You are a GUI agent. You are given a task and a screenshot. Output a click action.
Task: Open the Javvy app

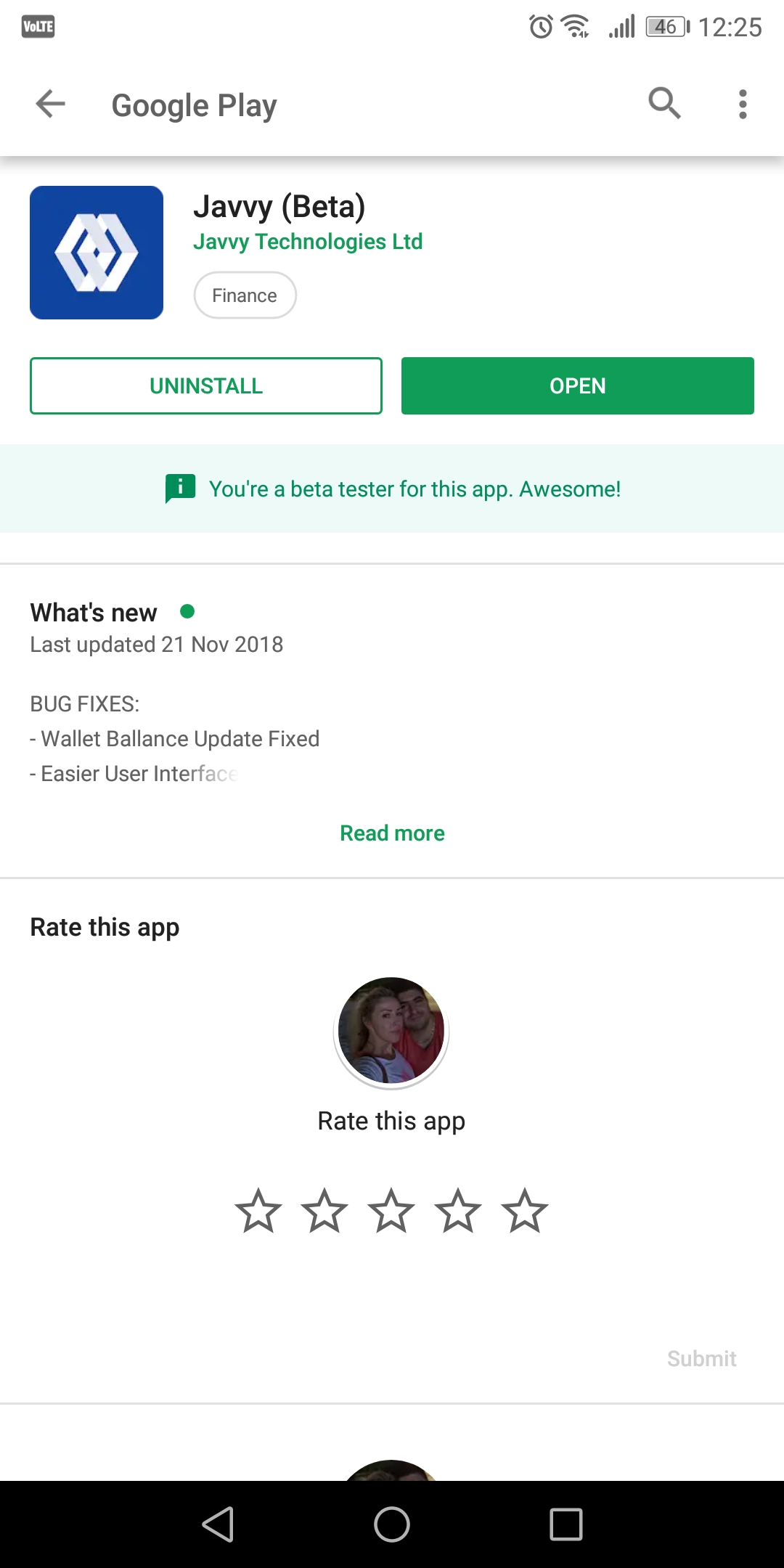click(x=577, y=385)
